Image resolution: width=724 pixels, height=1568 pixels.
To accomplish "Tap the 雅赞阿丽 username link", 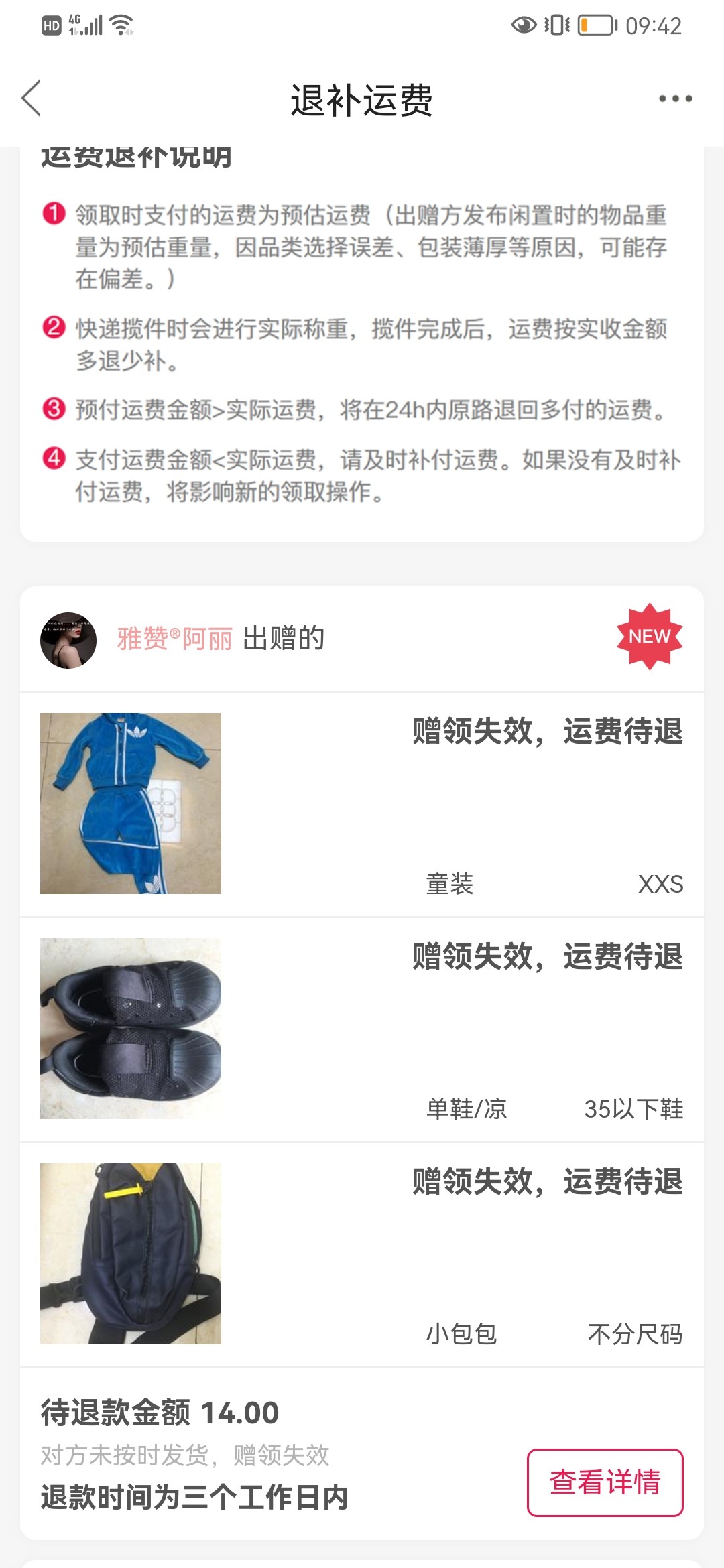I will click(174, 639).
